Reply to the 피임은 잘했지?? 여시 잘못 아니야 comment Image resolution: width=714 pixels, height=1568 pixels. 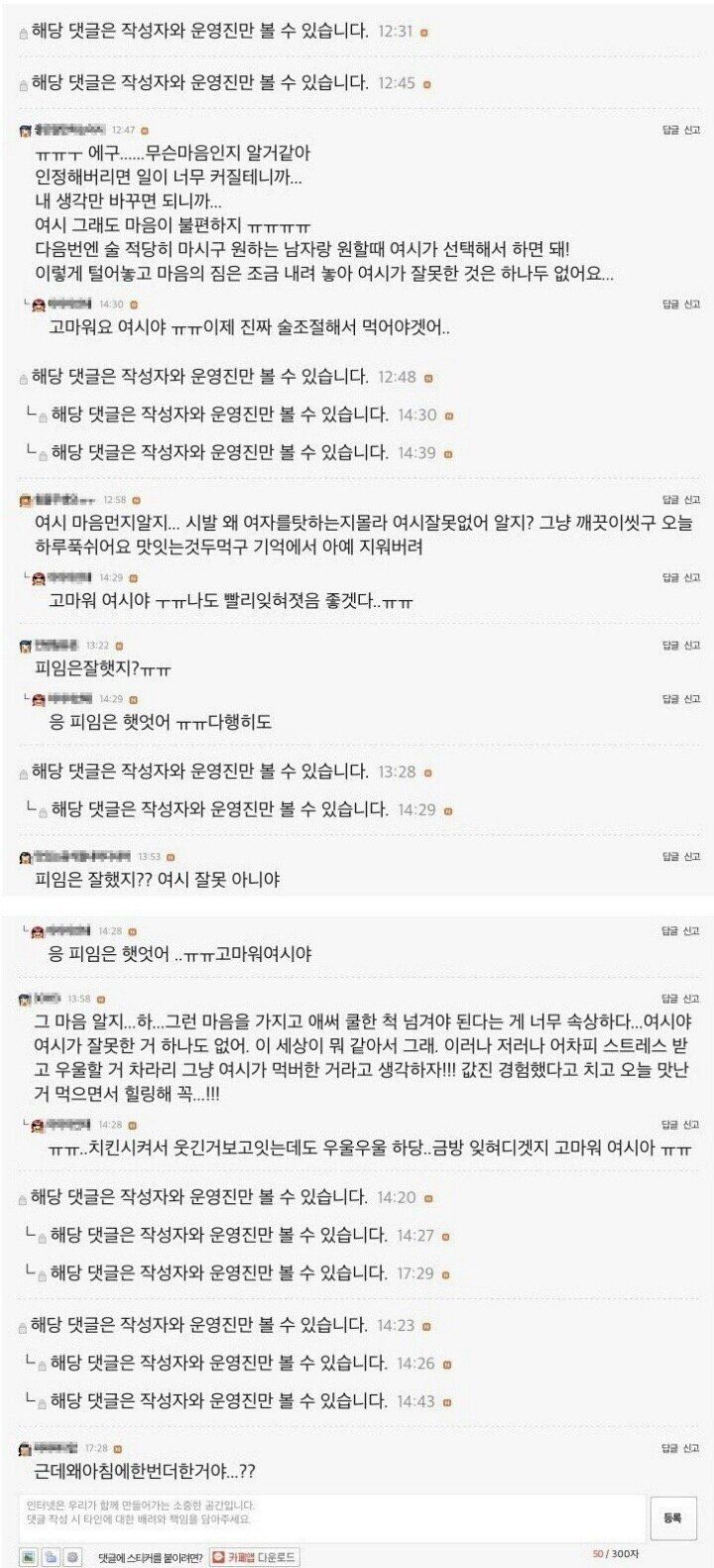coord(670,855)
